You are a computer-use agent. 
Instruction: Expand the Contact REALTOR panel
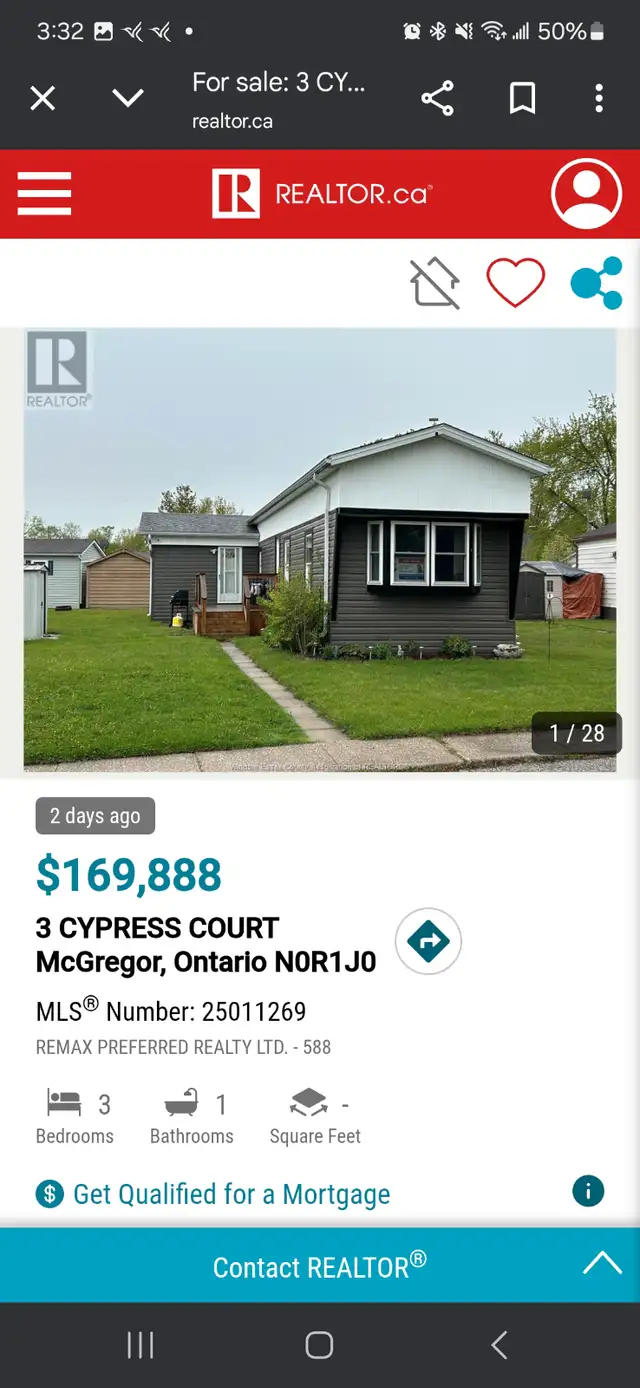pos(320,1265)
